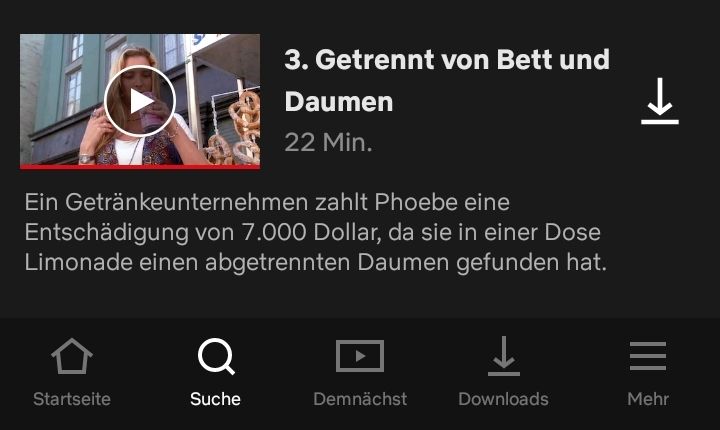Play episode 3 Getrennt von Bett und Daumen
720x430 pixels.
coord(140,101)
